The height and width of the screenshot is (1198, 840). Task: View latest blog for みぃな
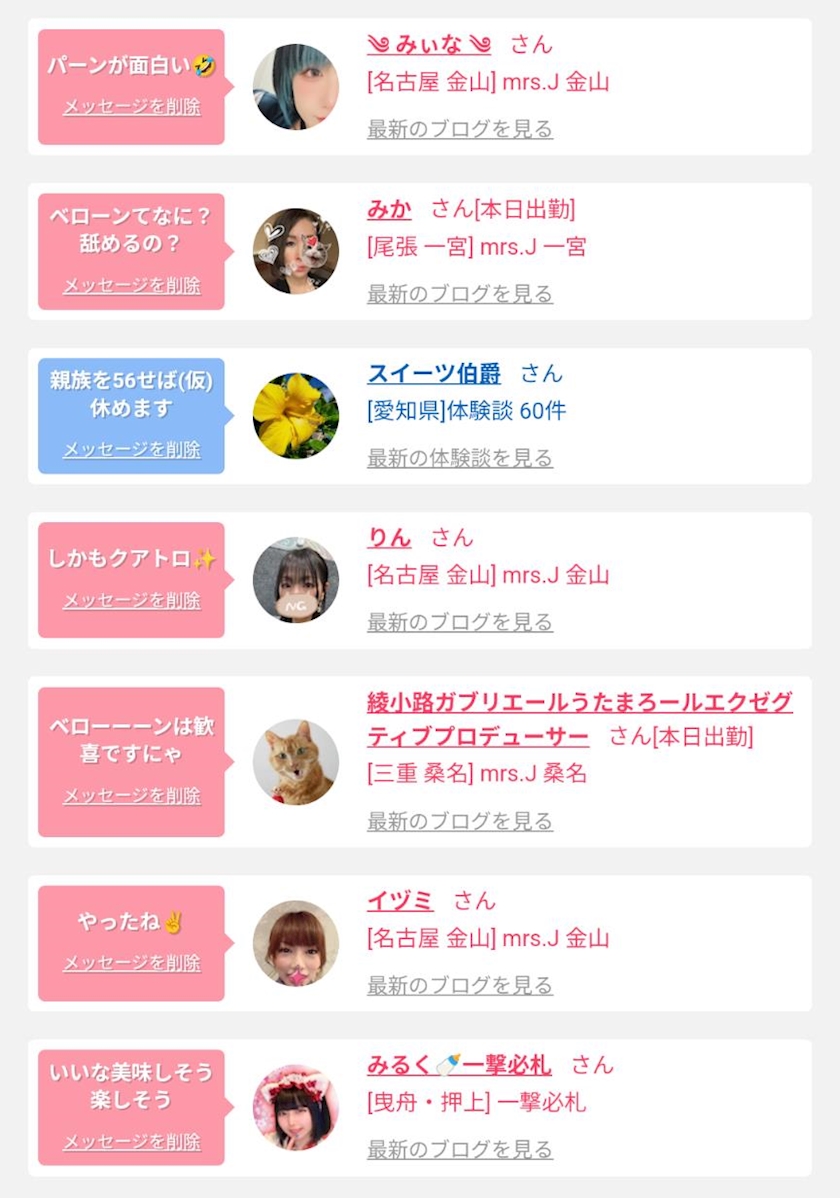pyautogui.click(x=460, y=129)
